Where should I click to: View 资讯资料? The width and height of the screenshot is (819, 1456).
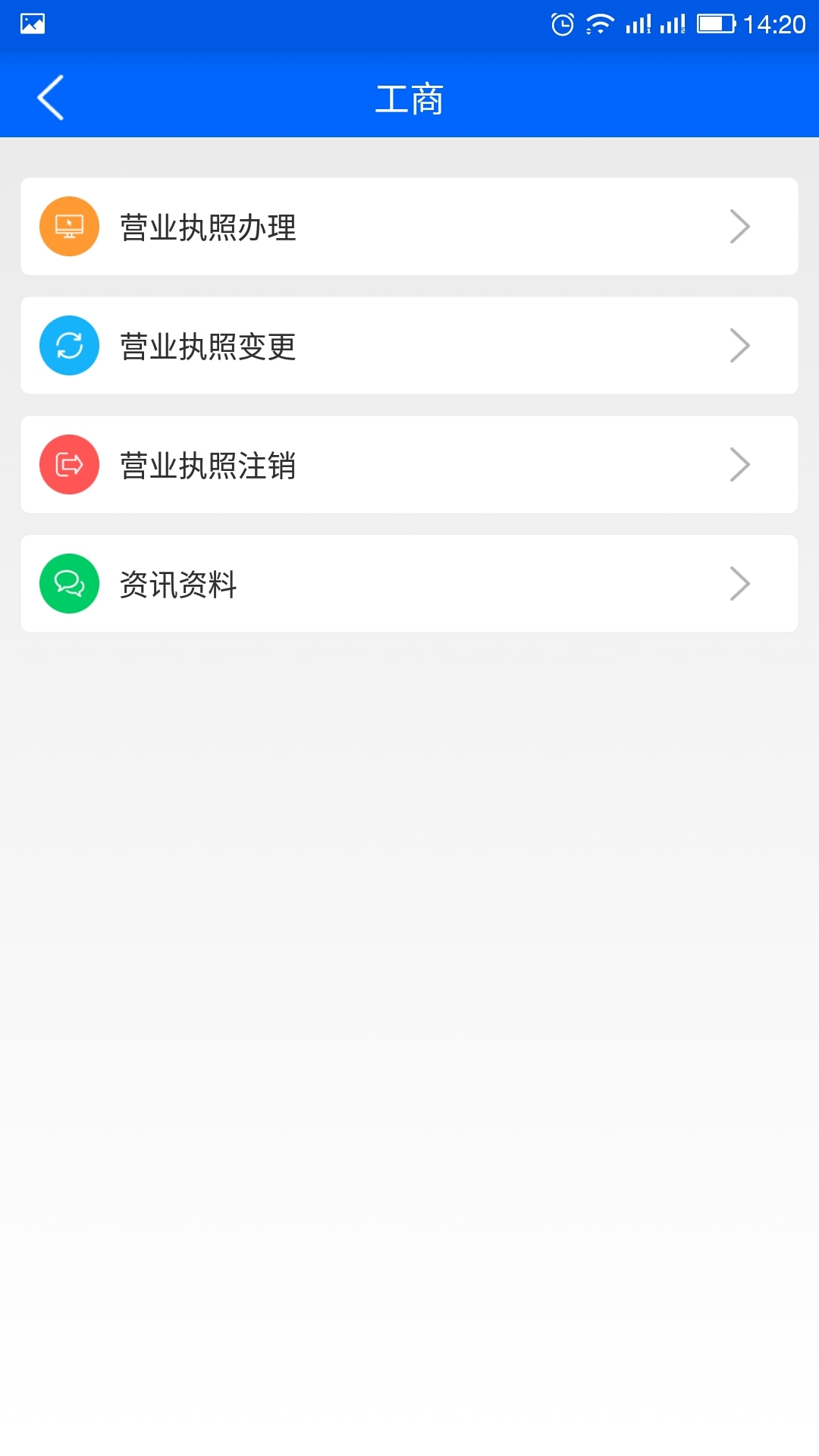pos(409,584)
